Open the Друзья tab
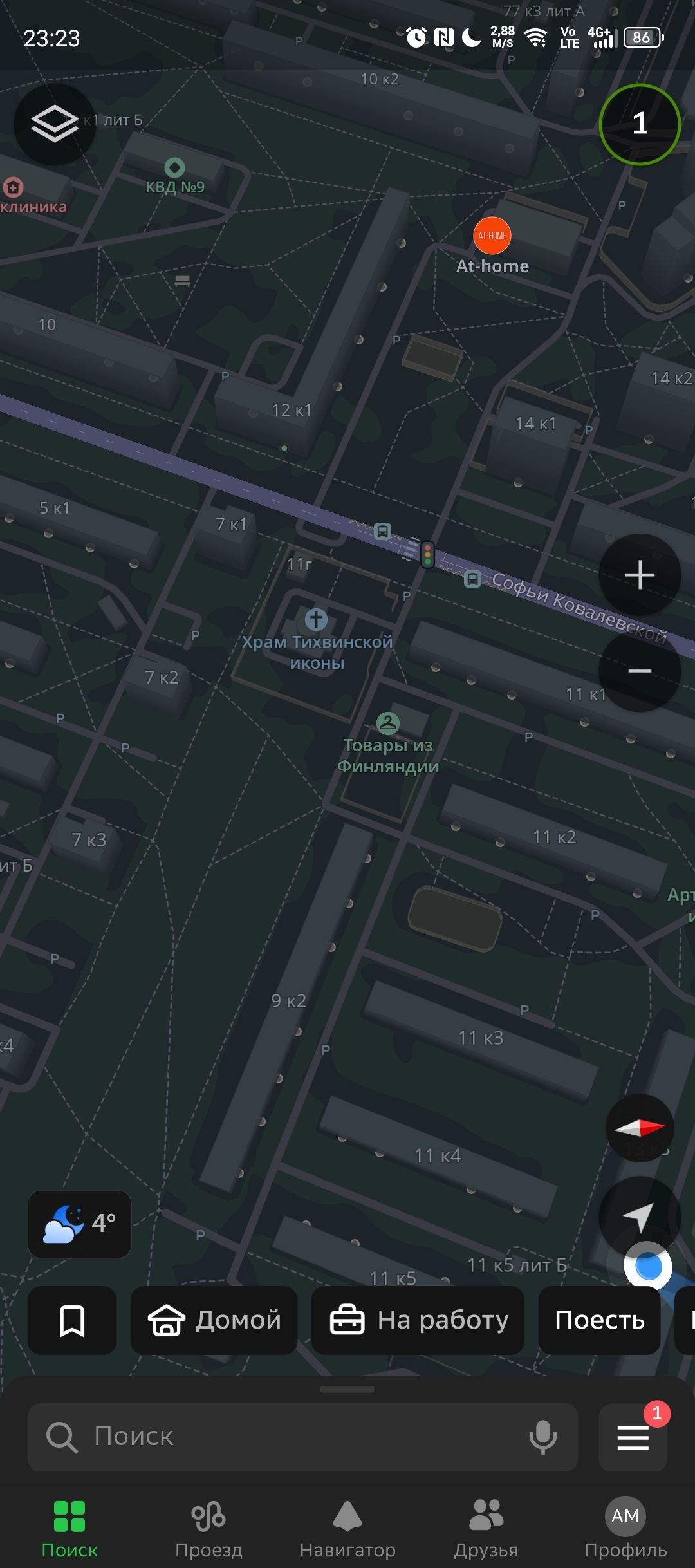Screen dimensions: 695x1568 pyautogui.click(x=486, y=1529)
